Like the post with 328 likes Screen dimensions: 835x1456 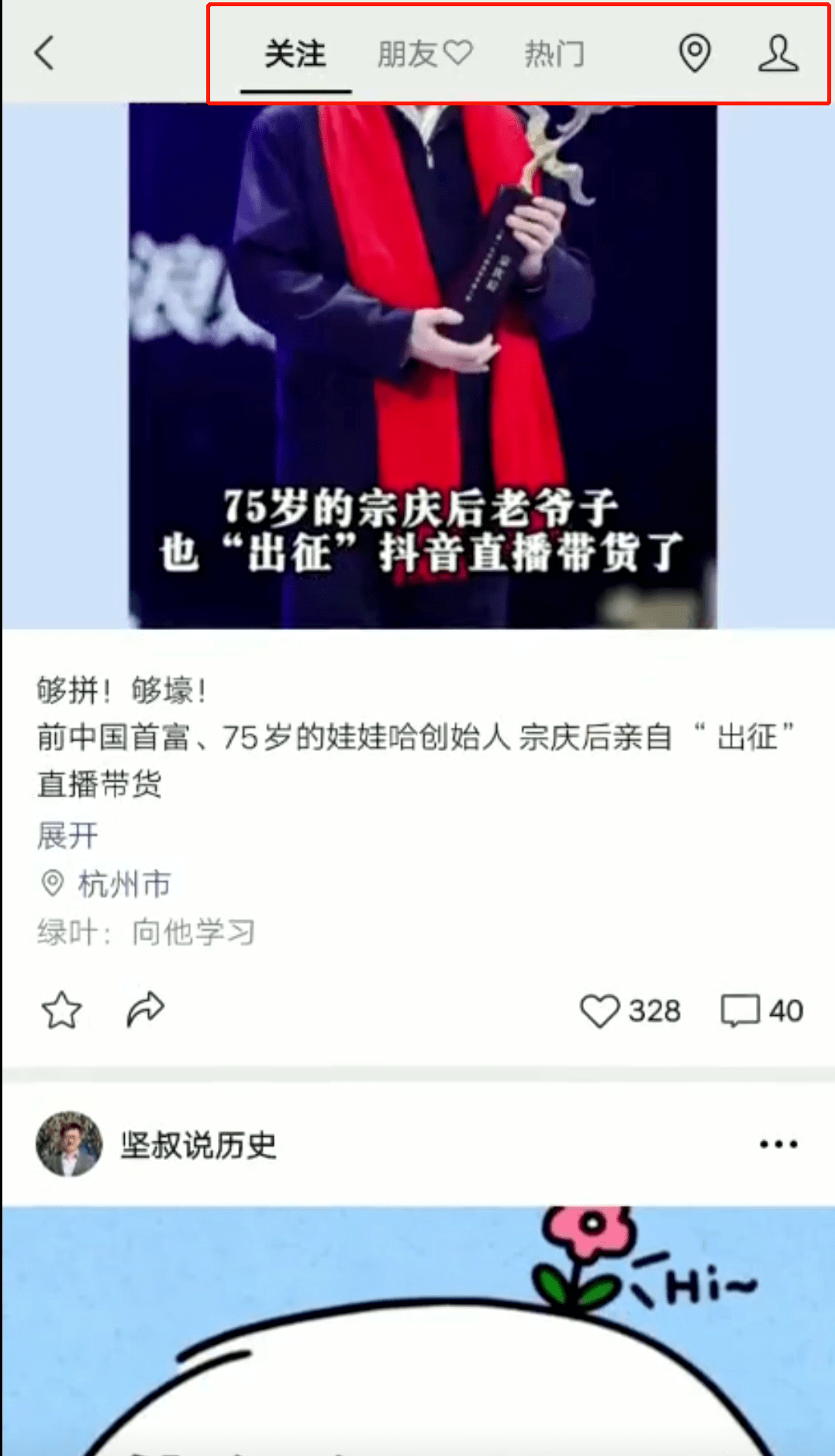(600, 1010)
